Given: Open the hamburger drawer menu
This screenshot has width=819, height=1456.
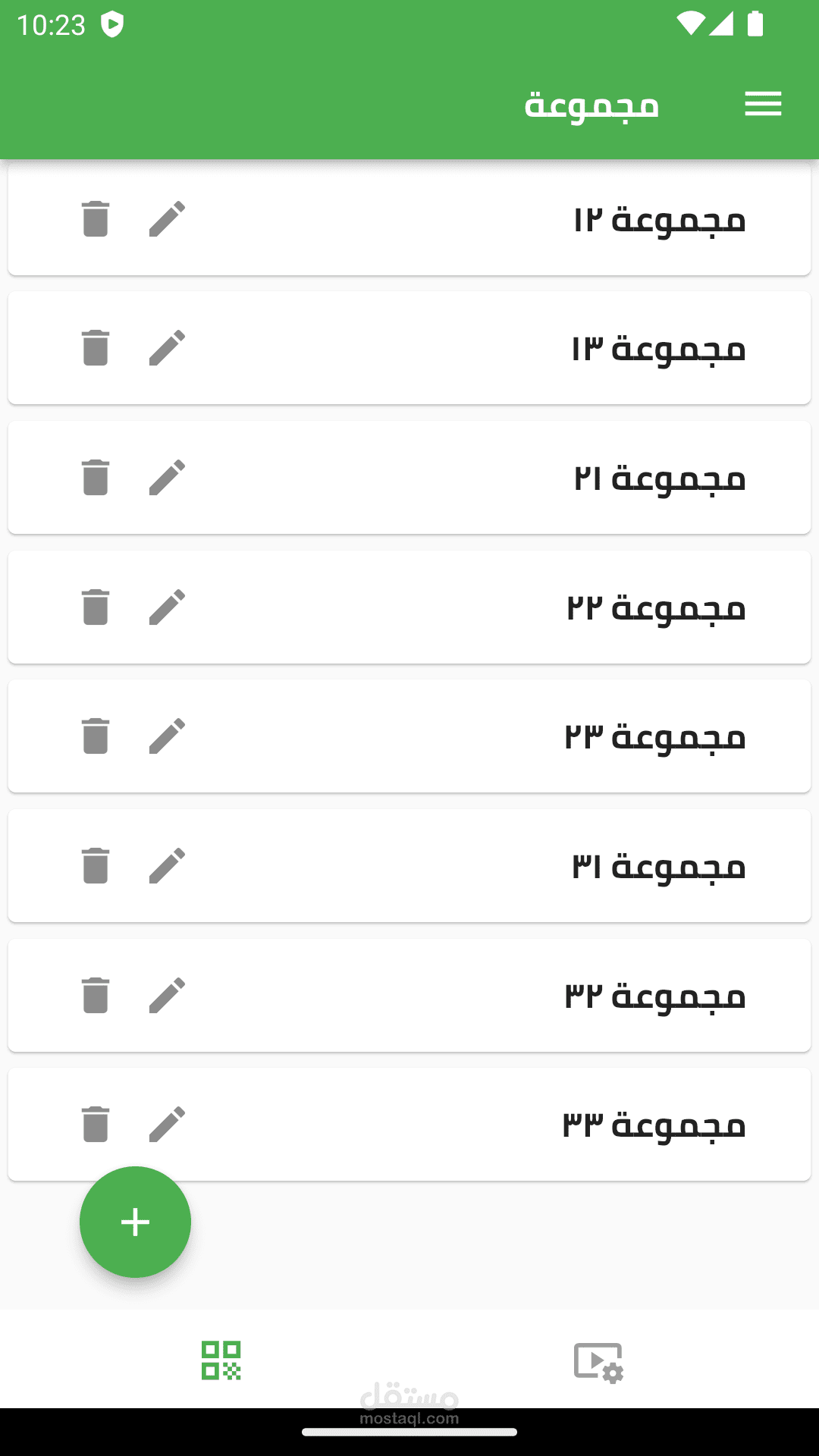Looking at the screenshot, I should [763, 104].
